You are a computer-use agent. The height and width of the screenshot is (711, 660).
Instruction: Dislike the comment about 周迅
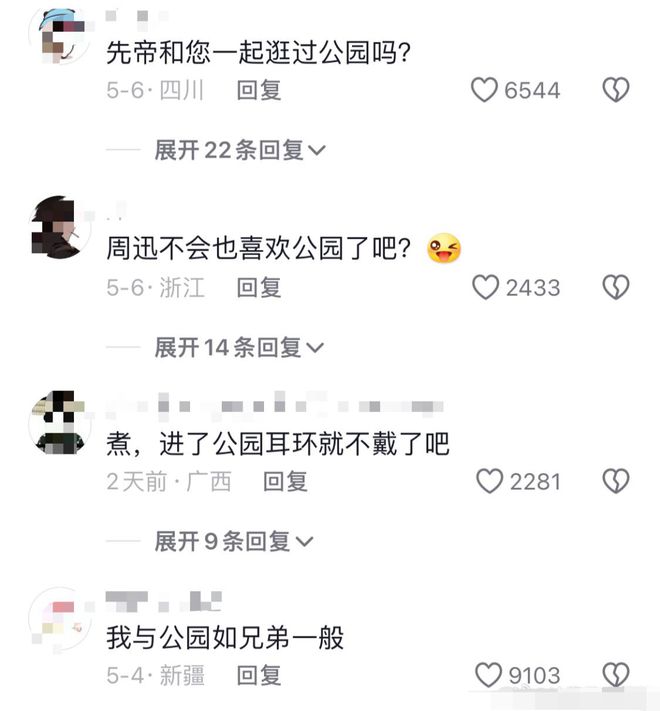coord(616,288)
